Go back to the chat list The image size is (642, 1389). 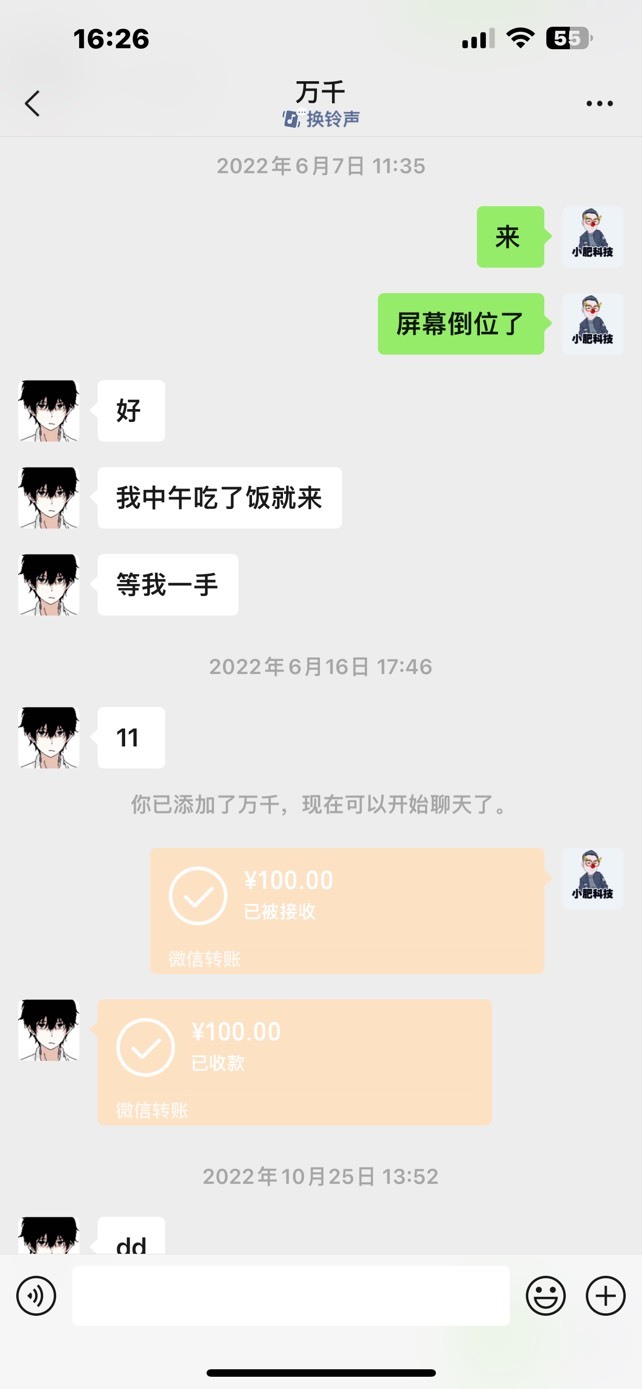coord(32,103)
